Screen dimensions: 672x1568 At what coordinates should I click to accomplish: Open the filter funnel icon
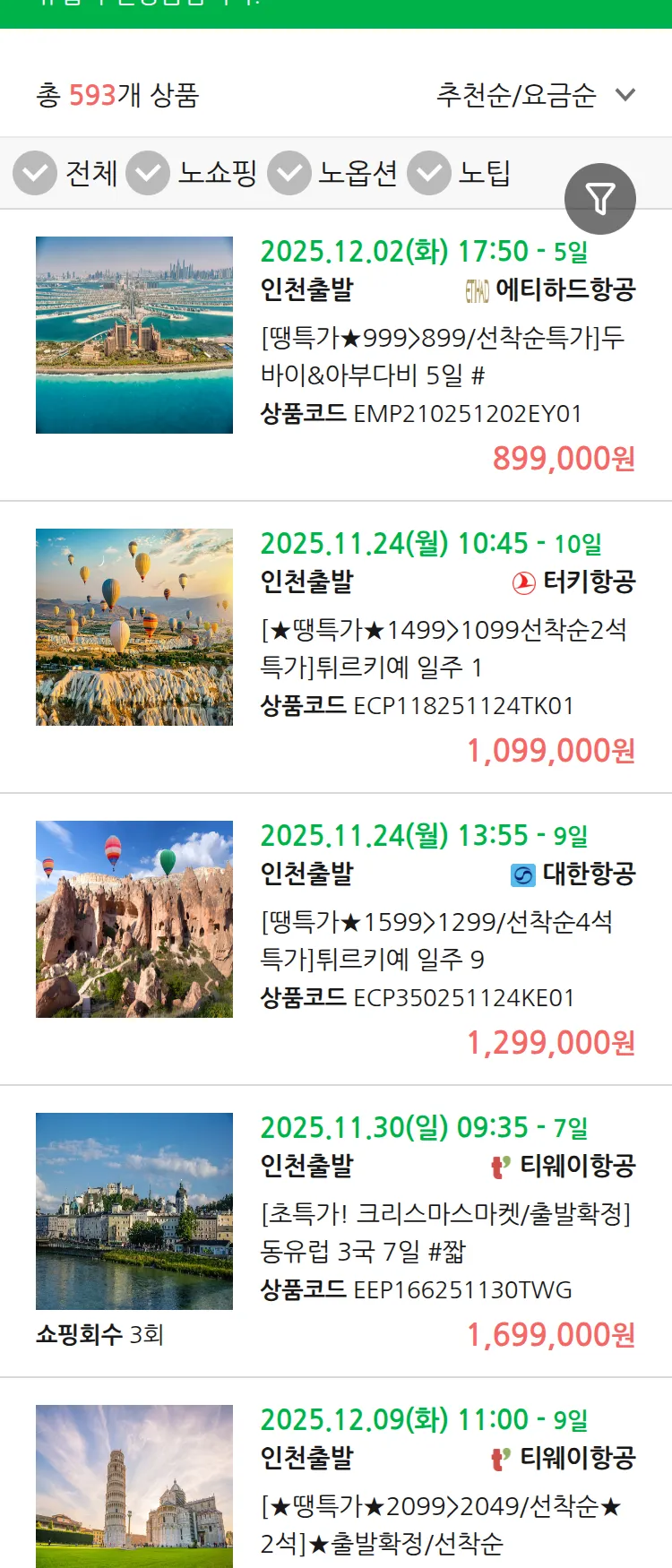pyautogui.click(x=600, y=197)
